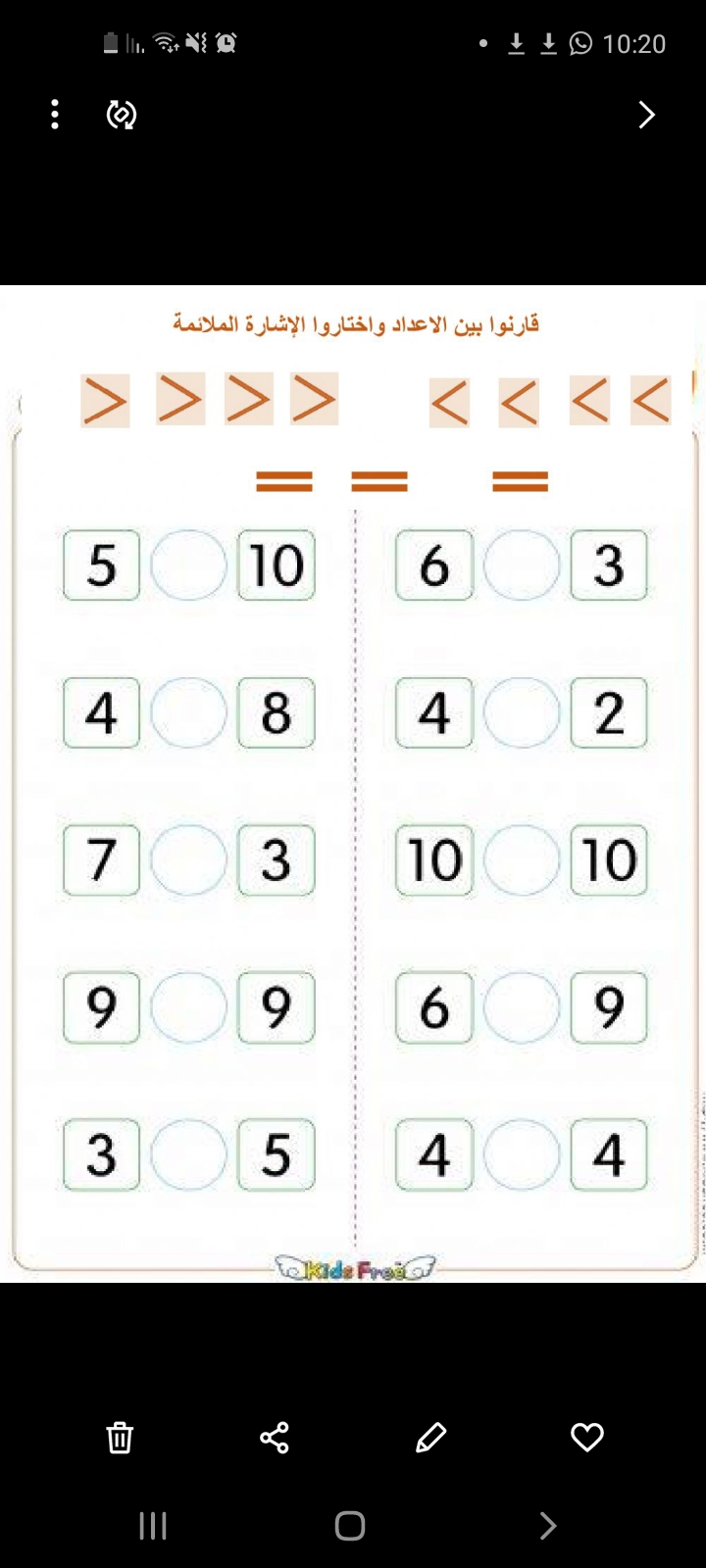Open recent apps from navigation bar

click(x=153, y=1526)
